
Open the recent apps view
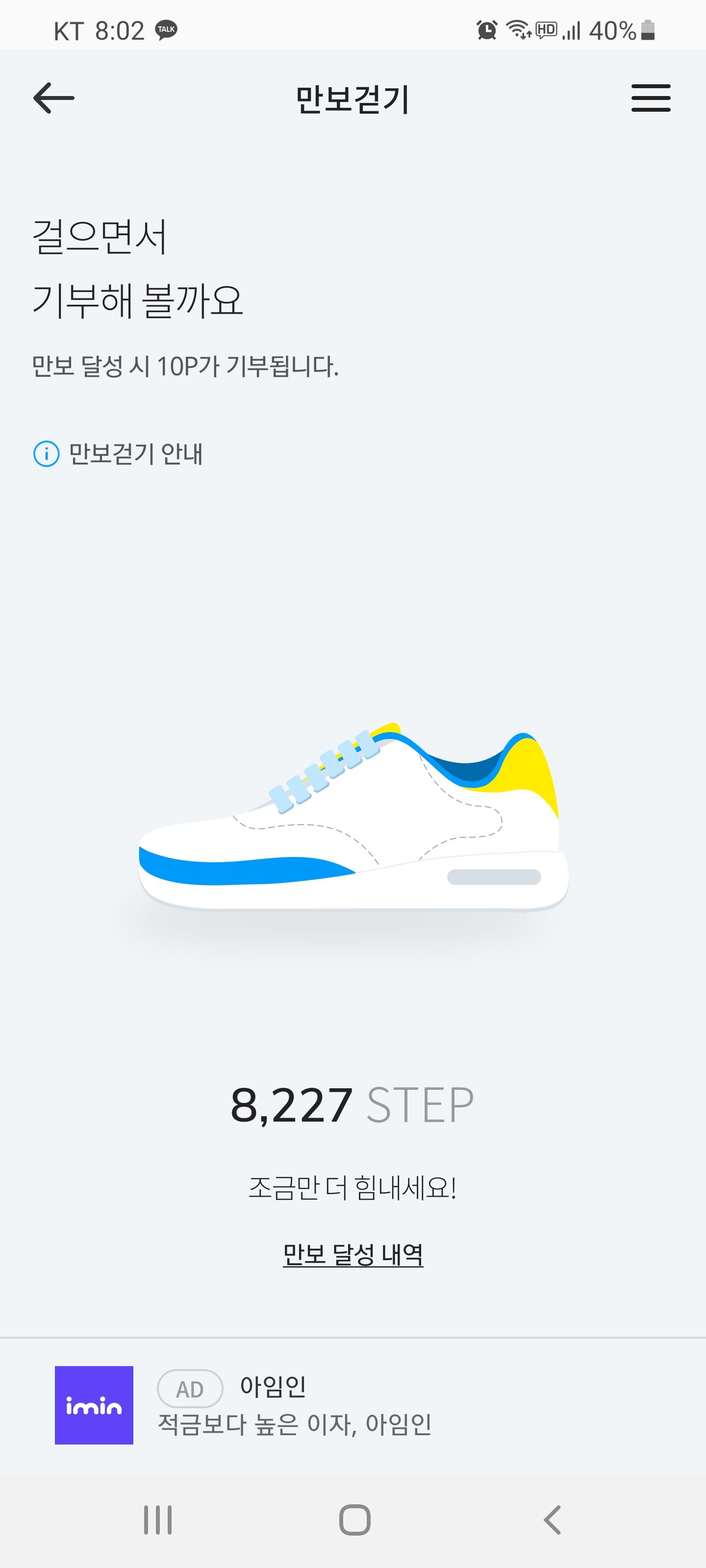(x=158, y=1520)
